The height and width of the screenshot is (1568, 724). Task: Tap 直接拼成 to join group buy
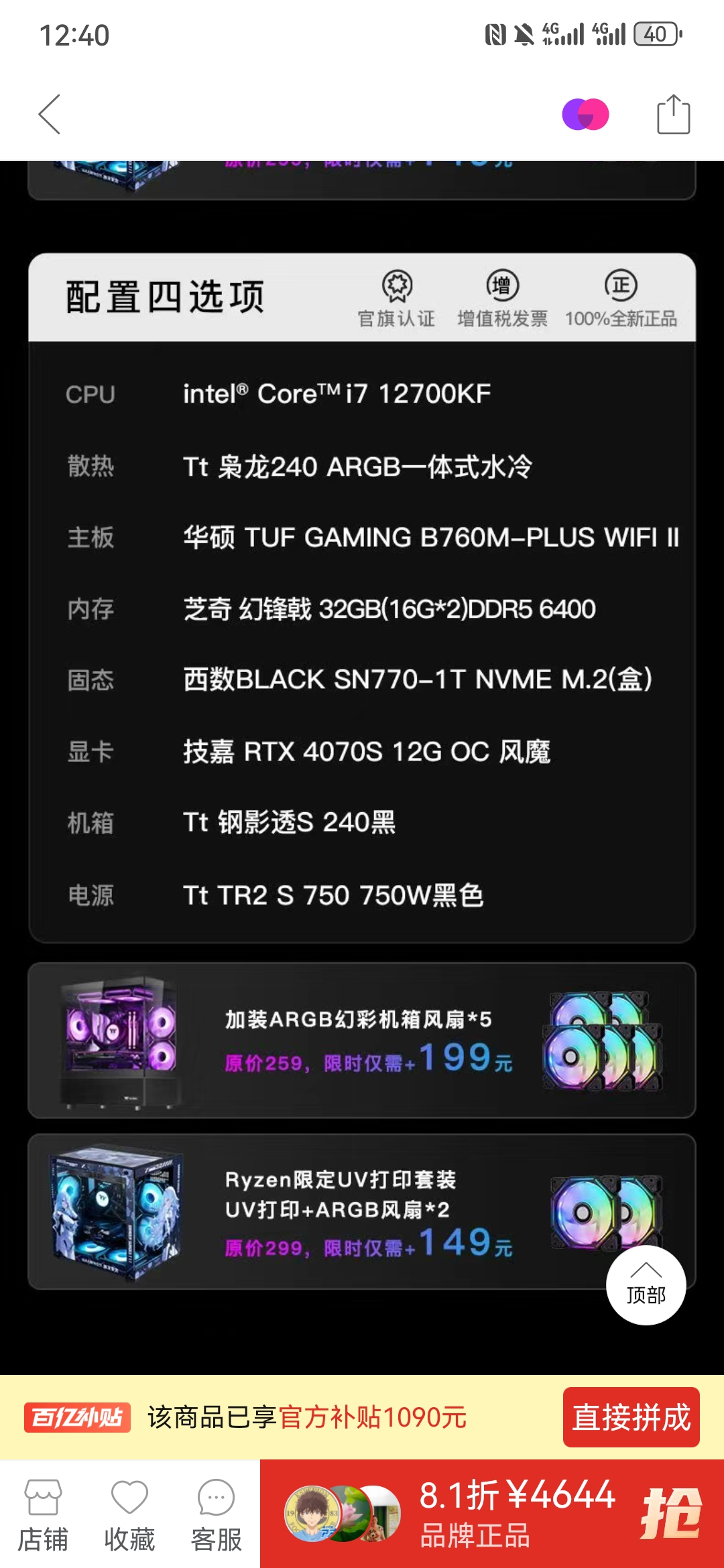pyautogui.click(x=631, y=1417)
